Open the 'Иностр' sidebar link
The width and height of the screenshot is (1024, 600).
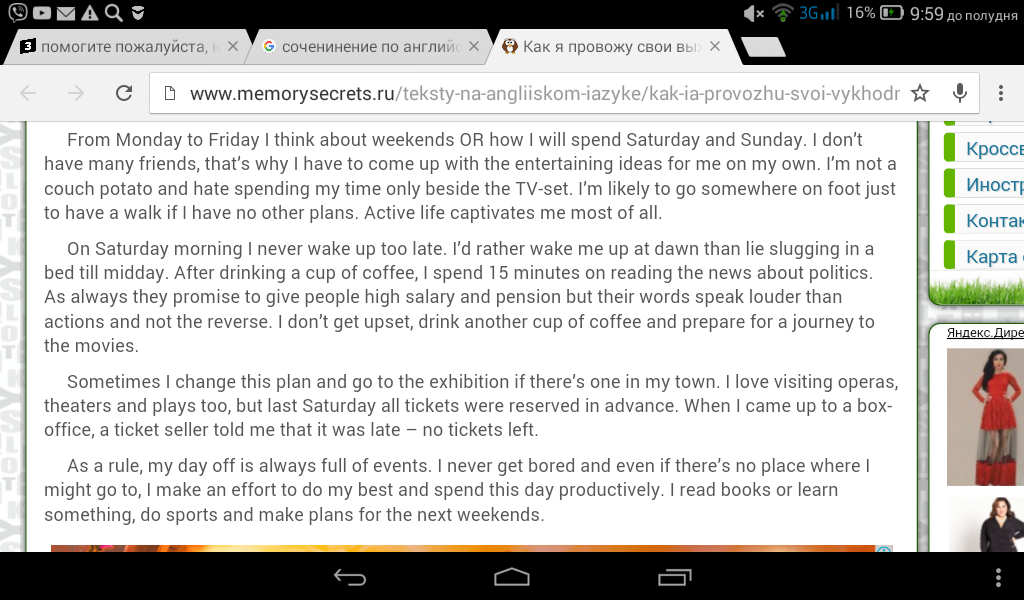[992, 185]
